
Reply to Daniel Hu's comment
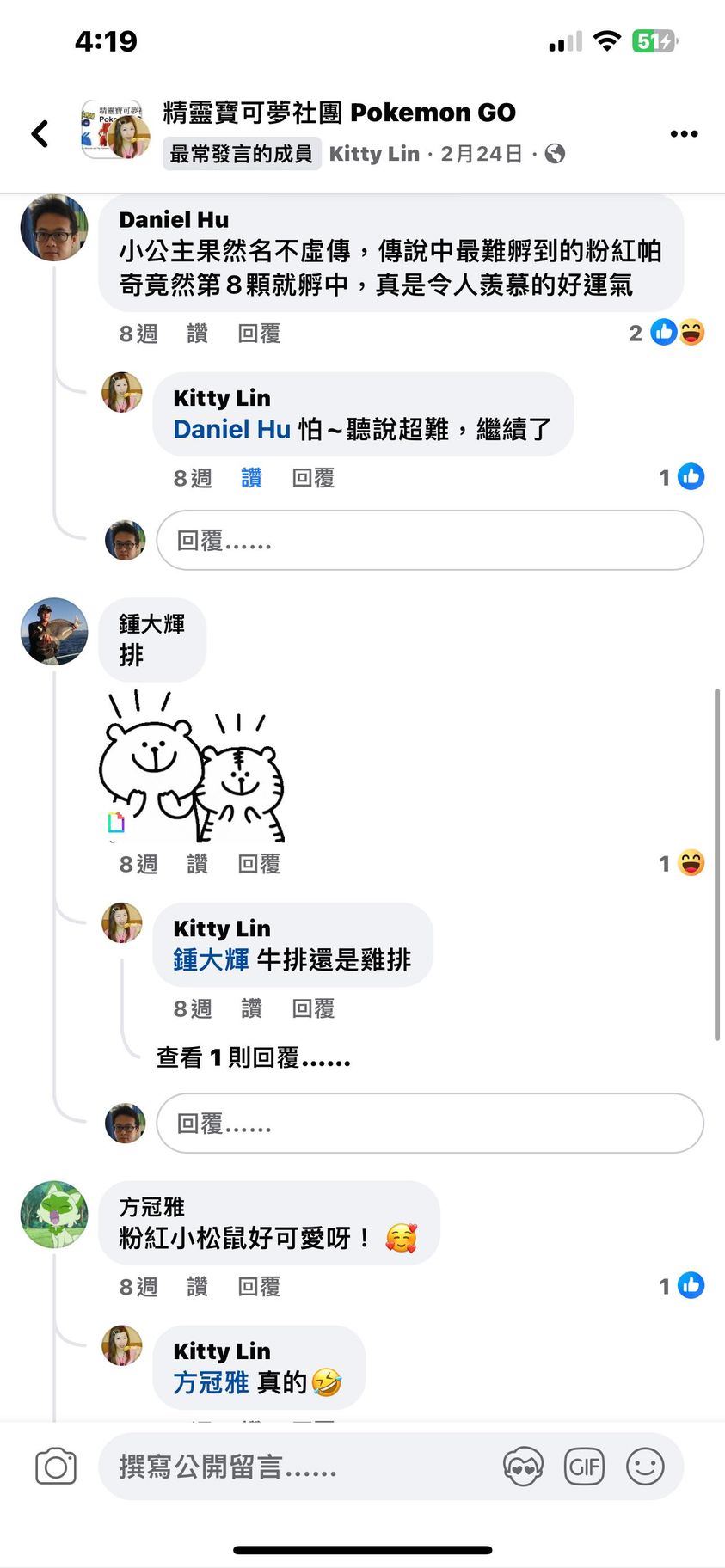pyautogui.click(x=259, y=334)
